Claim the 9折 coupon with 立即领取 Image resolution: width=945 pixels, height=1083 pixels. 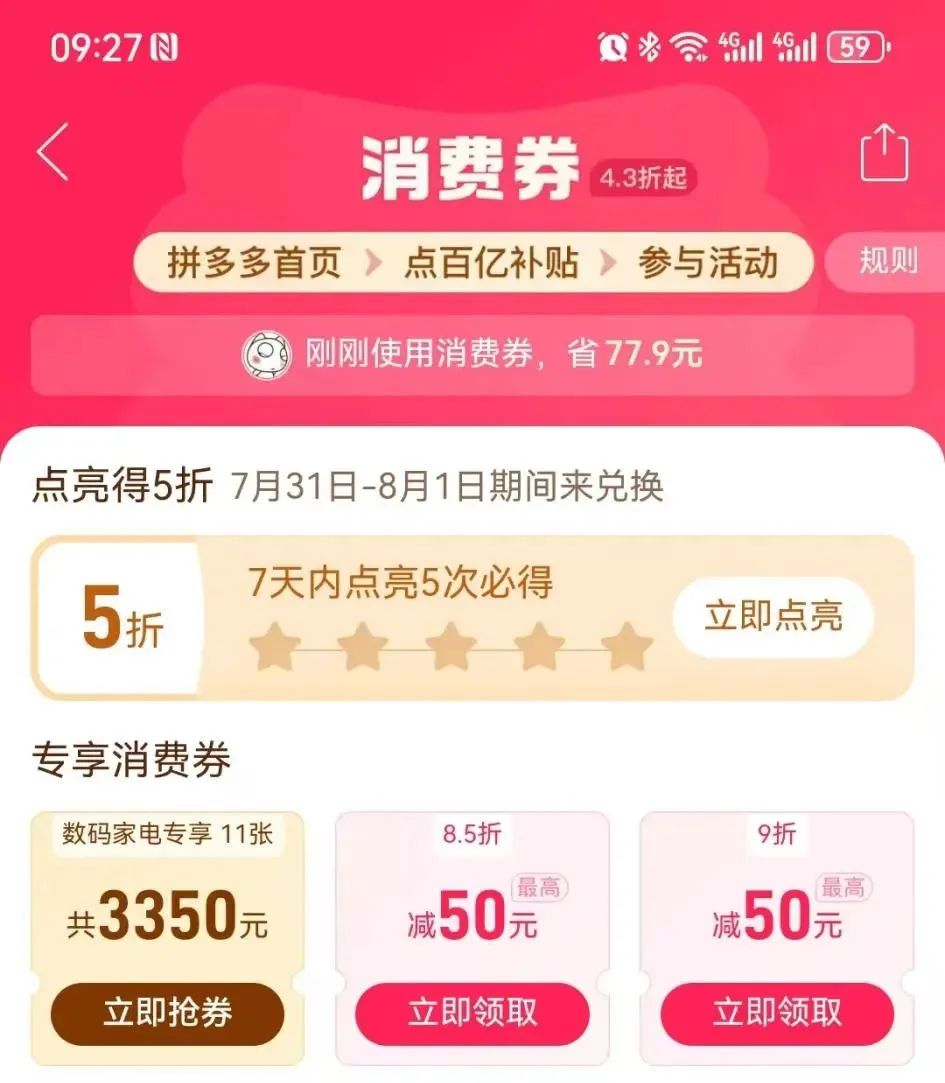pyautogui.click(x=777, y=1014)
